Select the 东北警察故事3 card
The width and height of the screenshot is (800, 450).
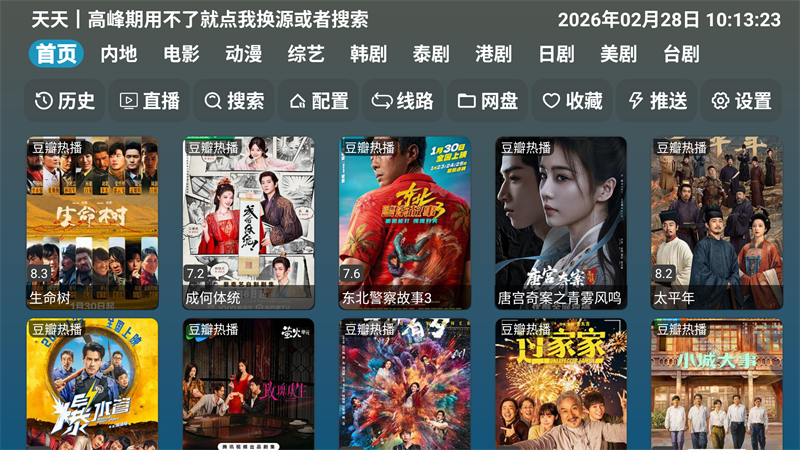click(404, 222)
